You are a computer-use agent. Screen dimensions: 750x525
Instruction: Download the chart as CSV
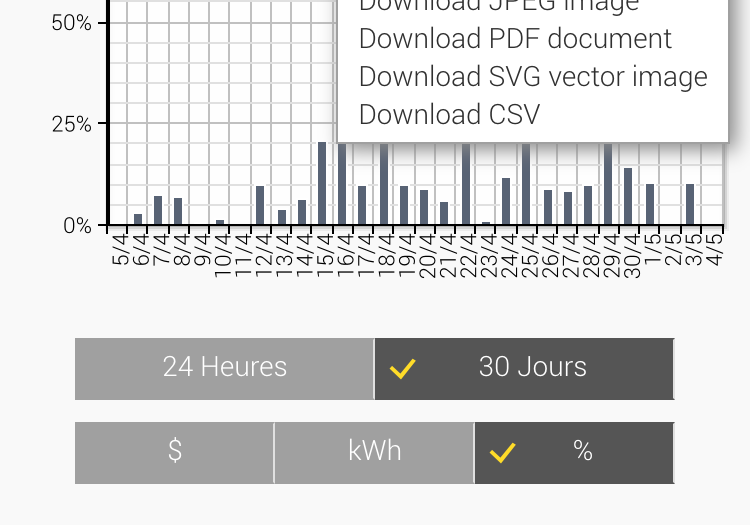(449, 115)
